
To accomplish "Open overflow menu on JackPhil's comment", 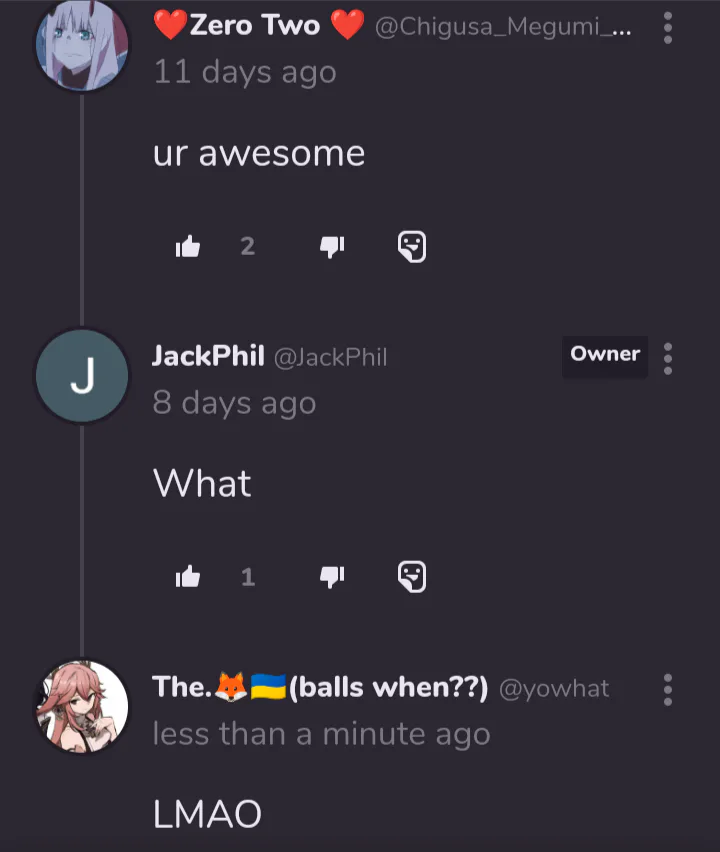I will (668, 358).
